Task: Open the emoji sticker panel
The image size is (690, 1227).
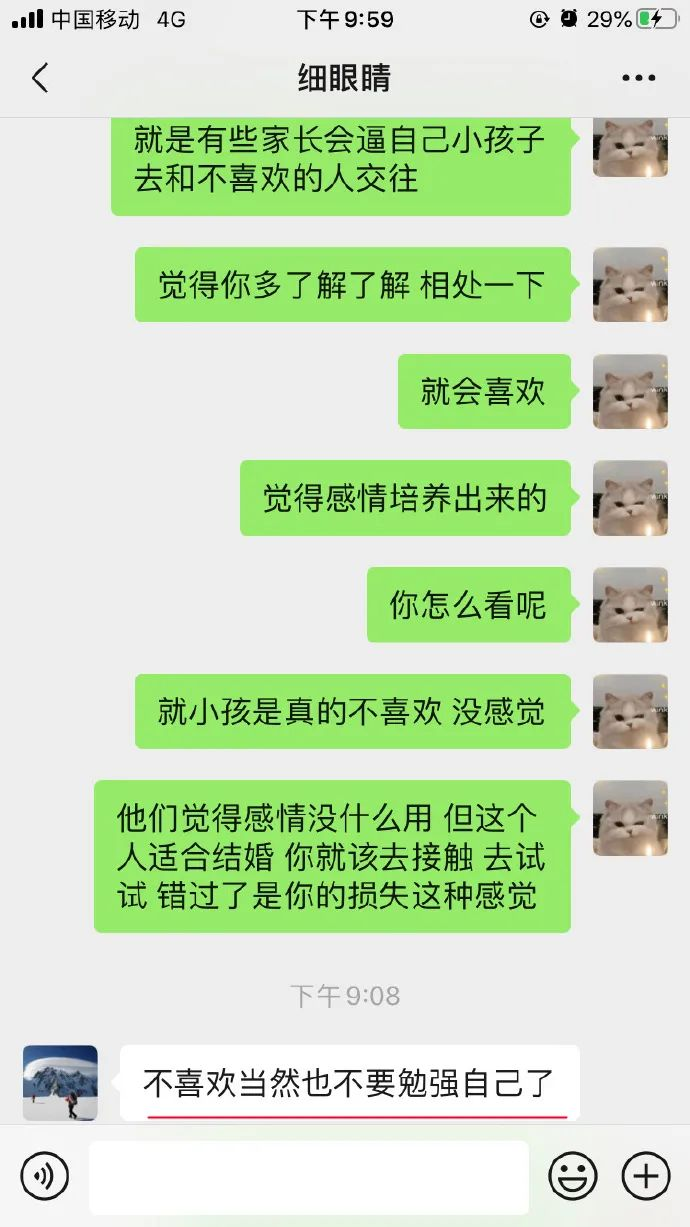Action: (x=573, y=1176)
